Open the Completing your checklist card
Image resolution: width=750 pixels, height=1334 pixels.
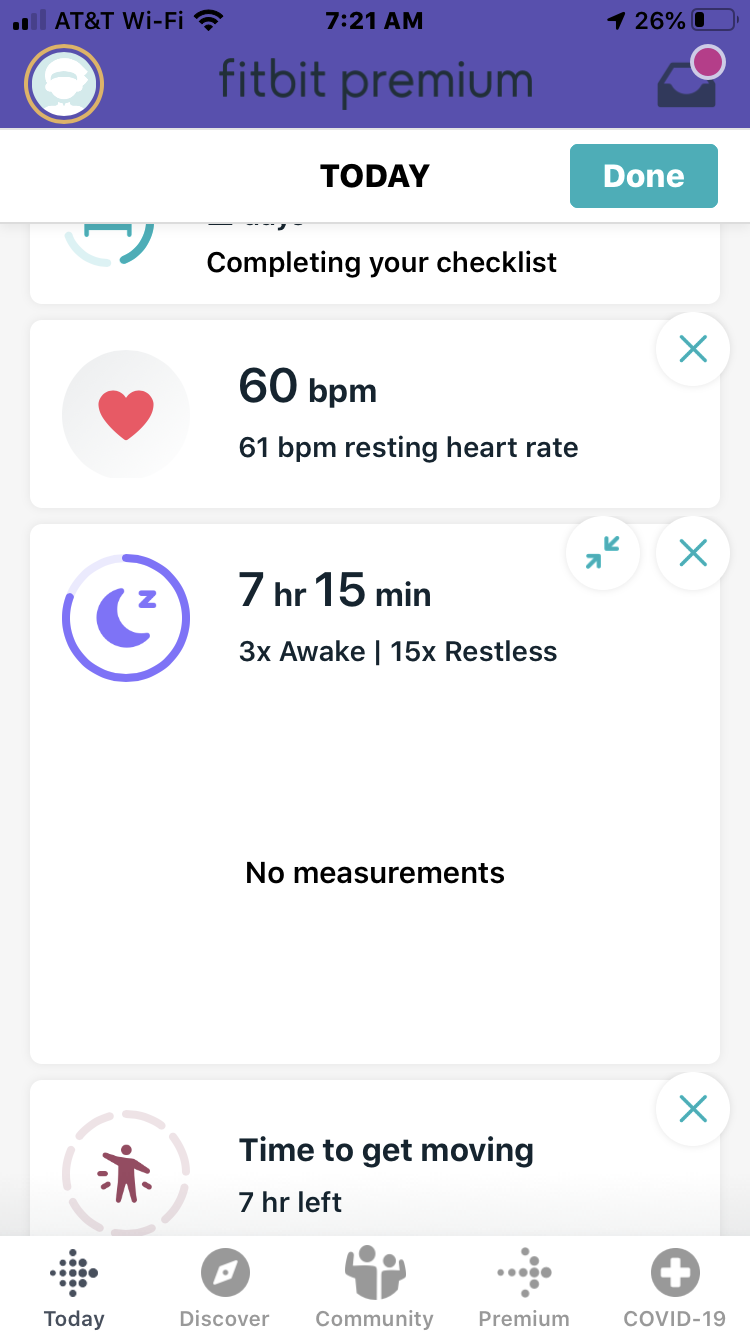(375, 262)
